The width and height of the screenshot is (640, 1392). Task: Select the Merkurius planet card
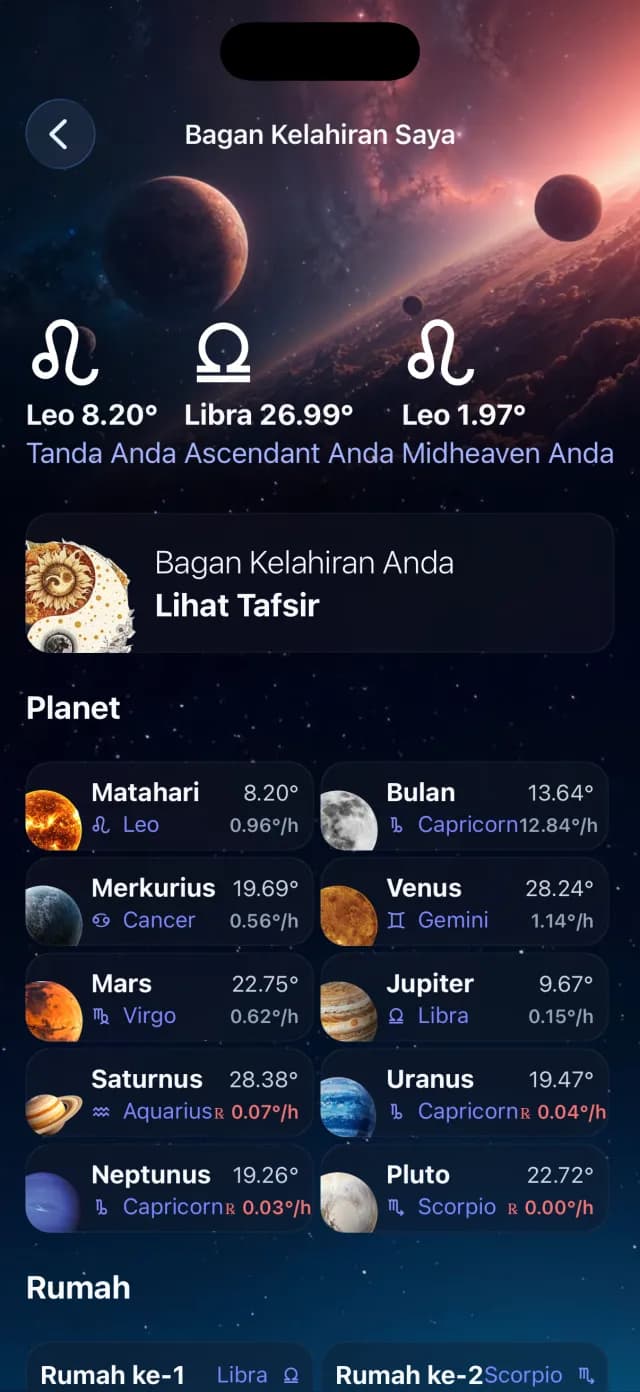pyautogui.click(x=169, y=903)
